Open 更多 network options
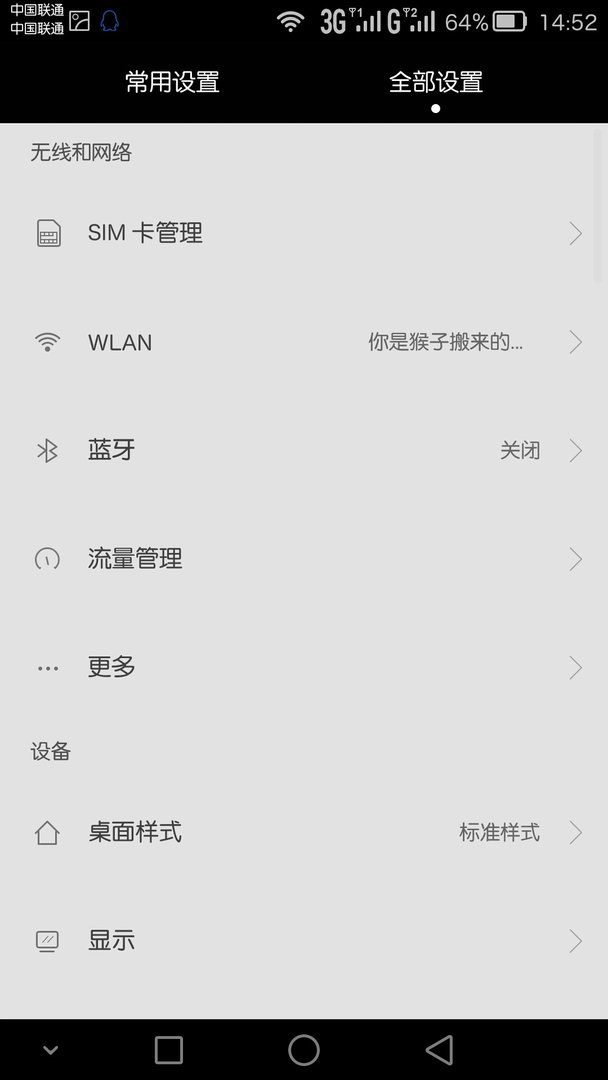Image resolution: width=608 pixels, height=1080 pixels. point(304,667)
